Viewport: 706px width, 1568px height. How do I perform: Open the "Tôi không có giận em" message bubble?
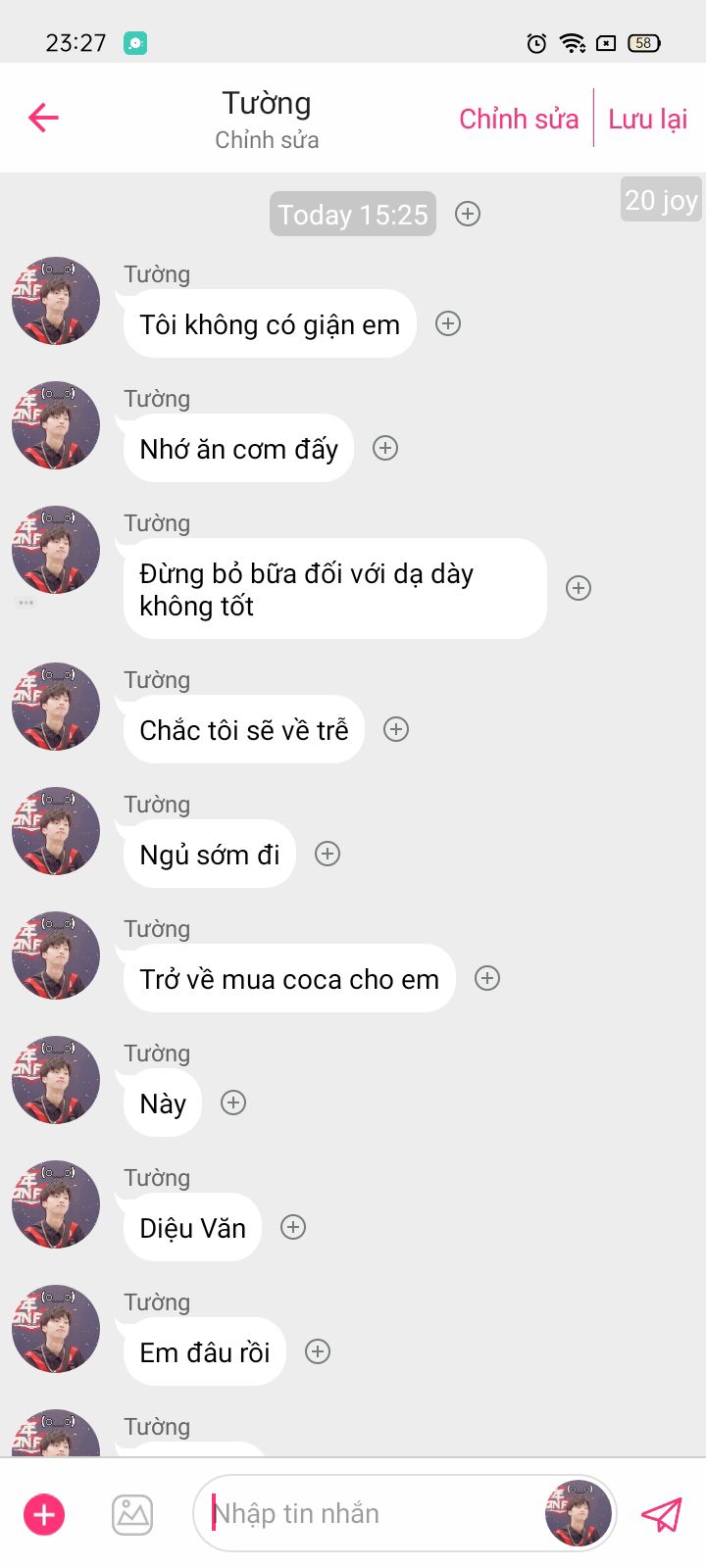270,324
